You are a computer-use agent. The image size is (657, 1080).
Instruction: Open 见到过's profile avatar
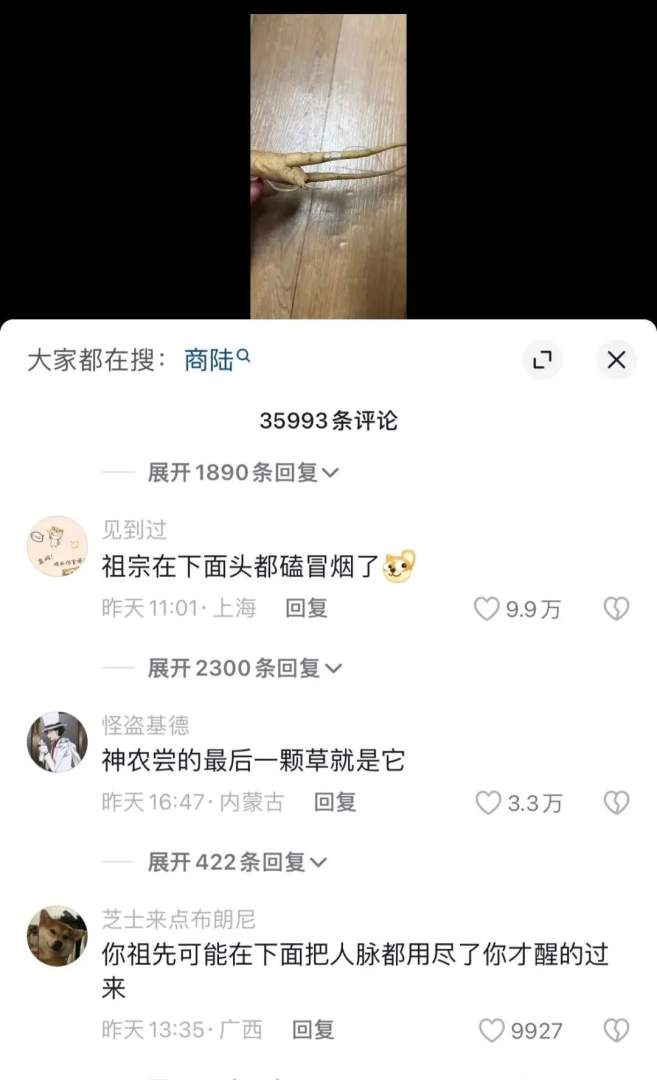point(57,546)
